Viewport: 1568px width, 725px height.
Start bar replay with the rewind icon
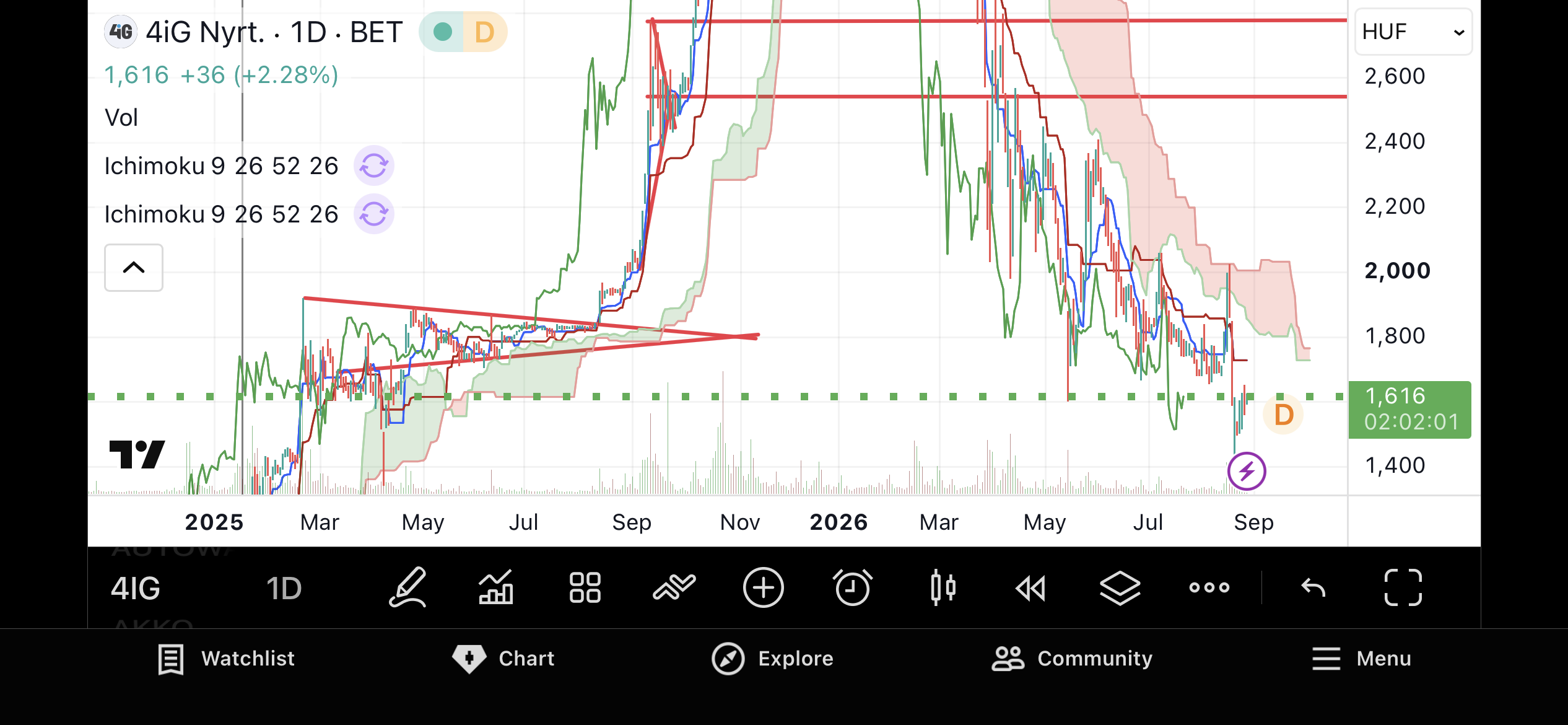point(1031,587)
